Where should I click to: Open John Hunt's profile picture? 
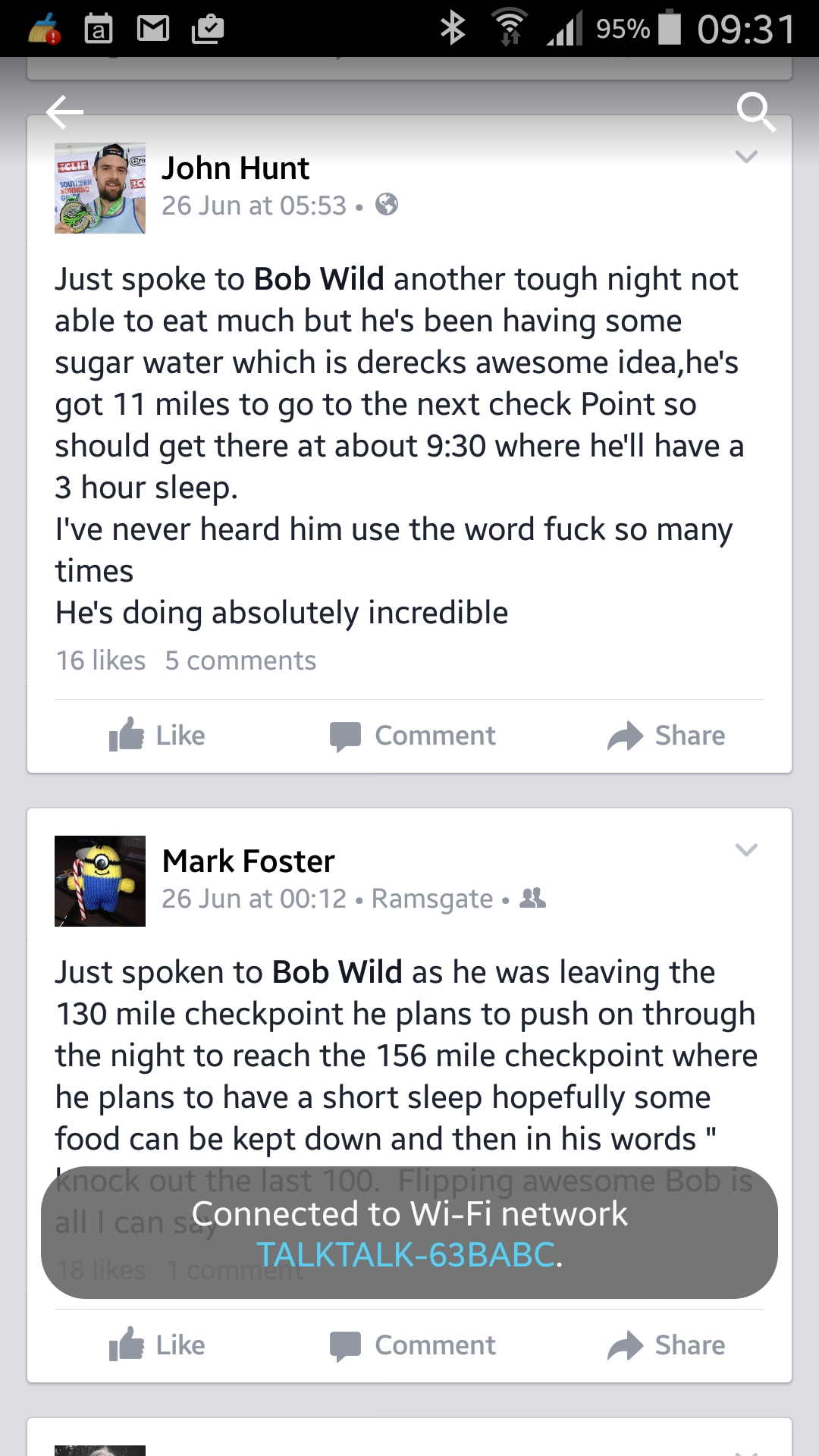(x=100, y=188)
